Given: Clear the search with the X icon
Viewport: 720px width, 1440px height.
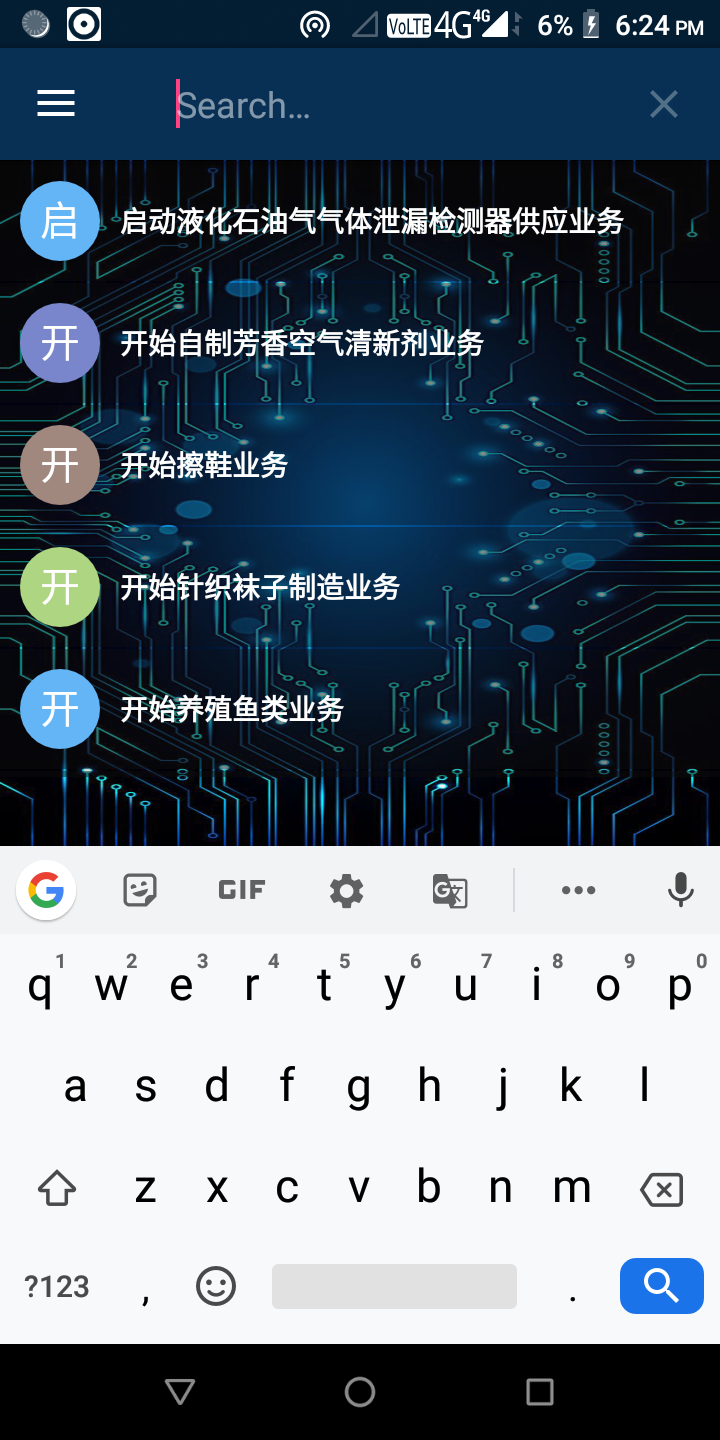Looking at the screenshot, I should [x=664, y=104].
